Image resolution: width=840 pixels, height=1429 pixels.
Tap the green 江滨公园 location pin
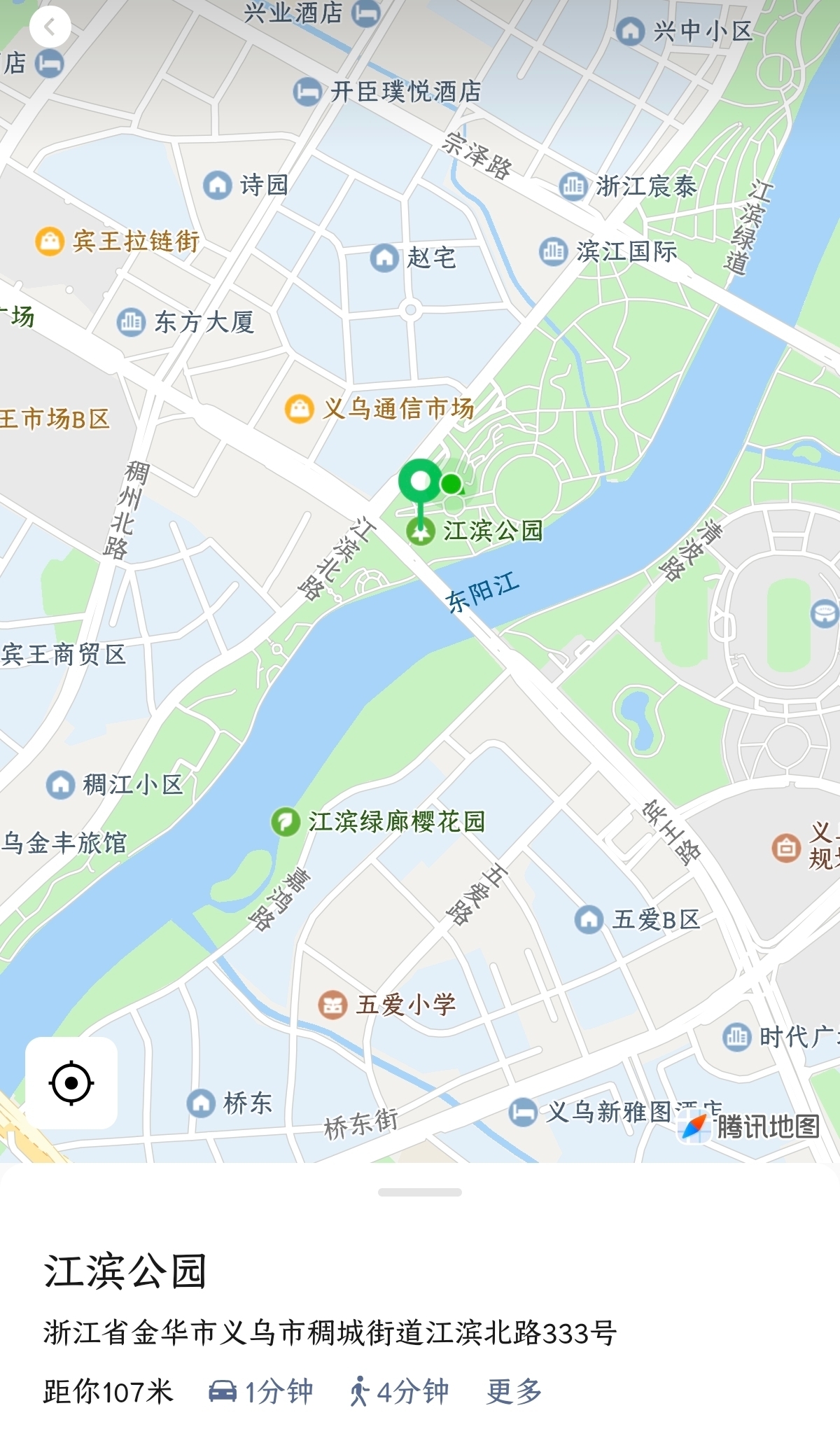tap(420, 483)
